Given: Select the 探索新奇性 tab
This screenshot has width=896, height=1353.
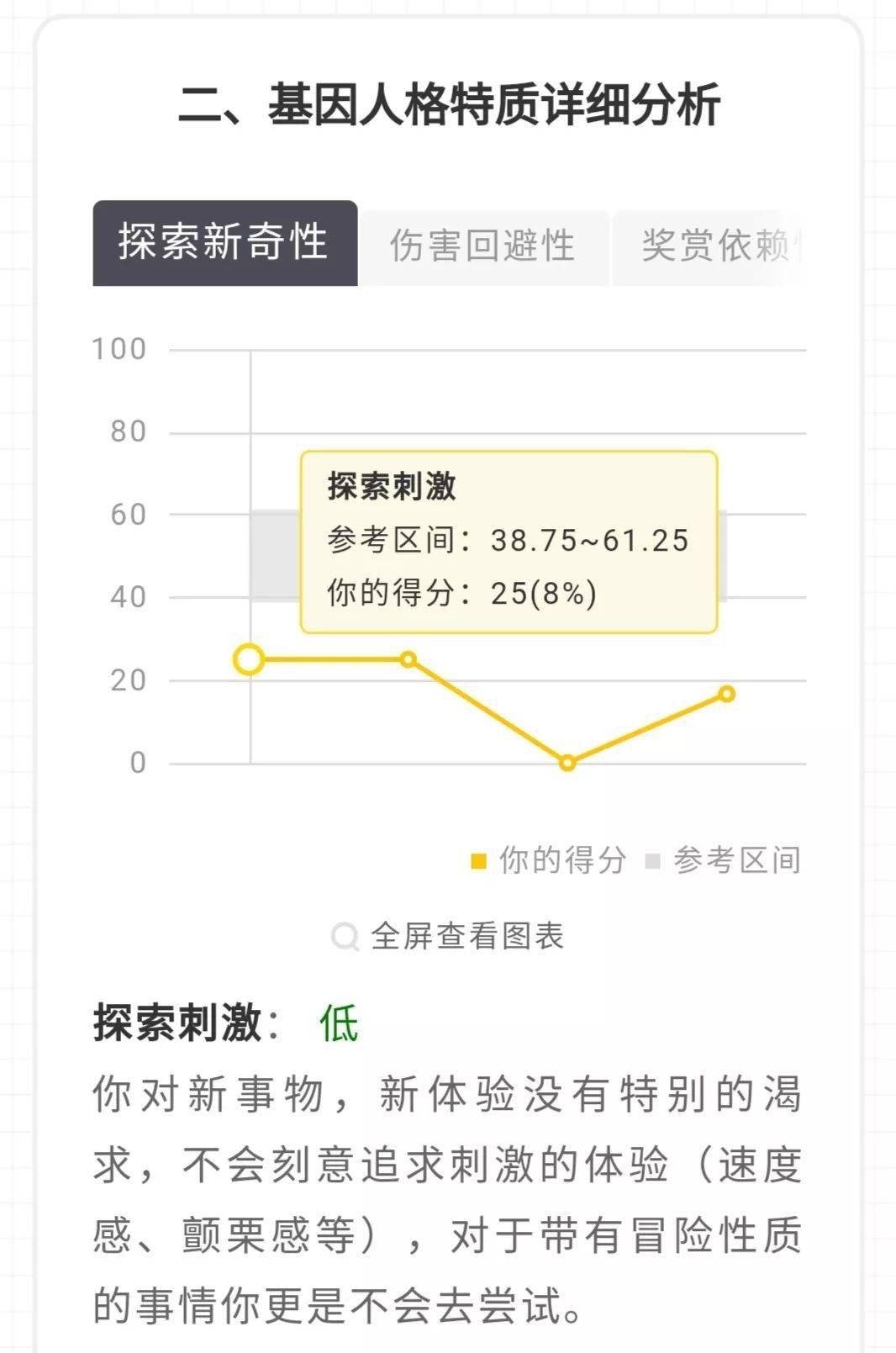Looking at the screenshot, I should pyautogui.click(x=224, y=243).
